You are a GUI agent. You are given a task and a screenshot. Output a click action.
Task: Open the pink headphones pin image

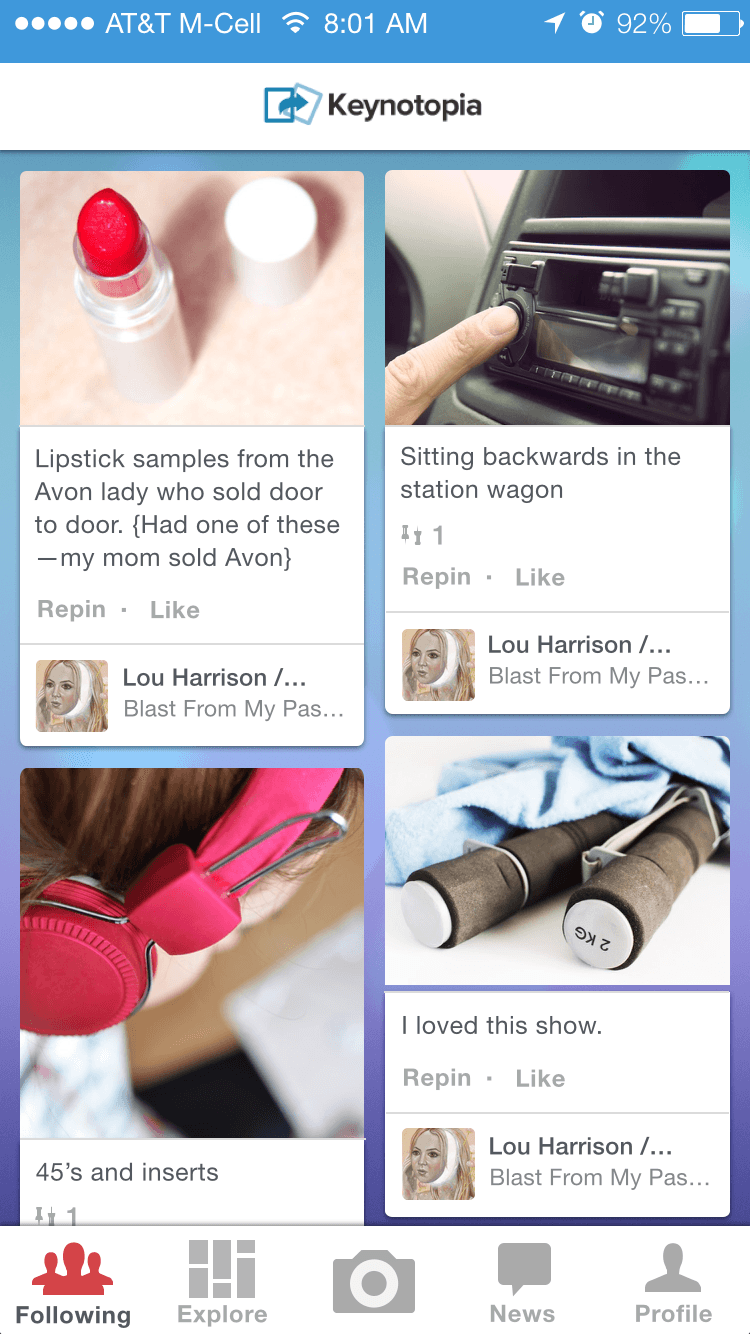click(192, 952)
